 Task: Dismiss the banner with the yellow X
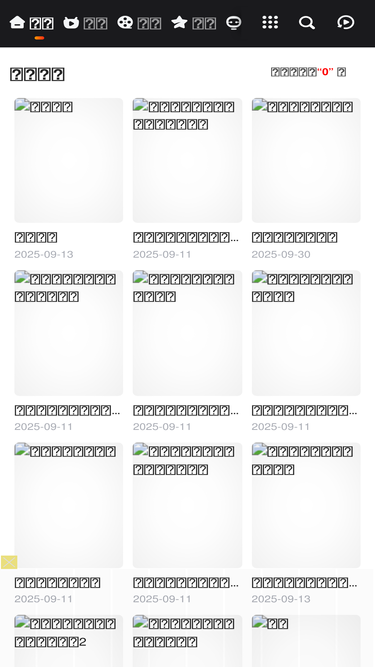(x=9, y=562)
